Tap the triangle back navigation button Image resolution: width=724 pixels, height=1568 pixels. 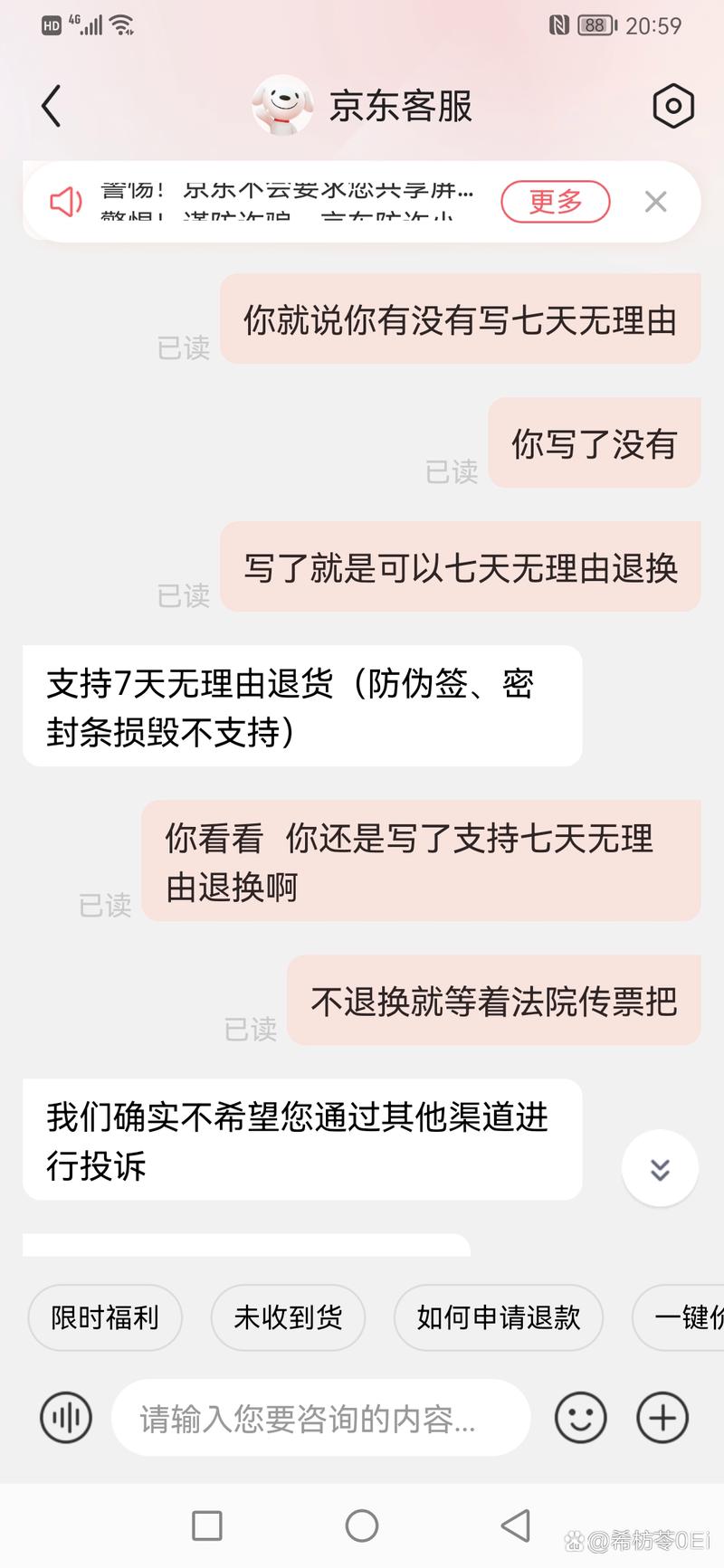coord(516,1525)
